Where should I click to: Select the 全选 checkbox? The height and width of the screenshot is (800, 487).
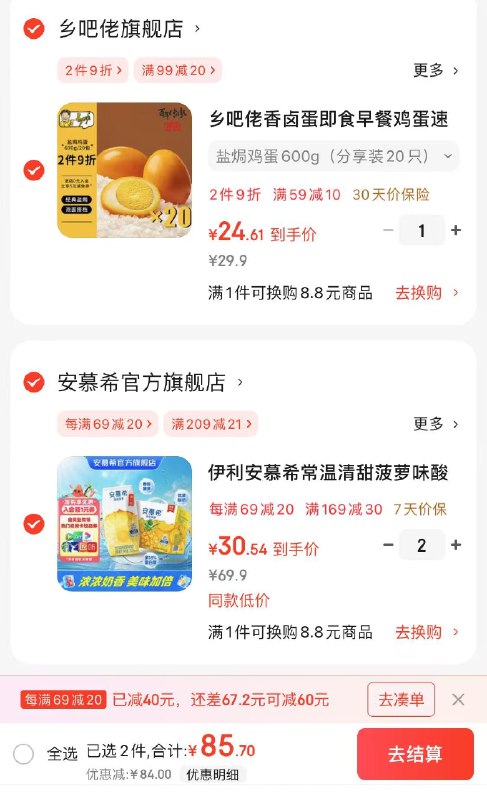(x=23, y=754)
